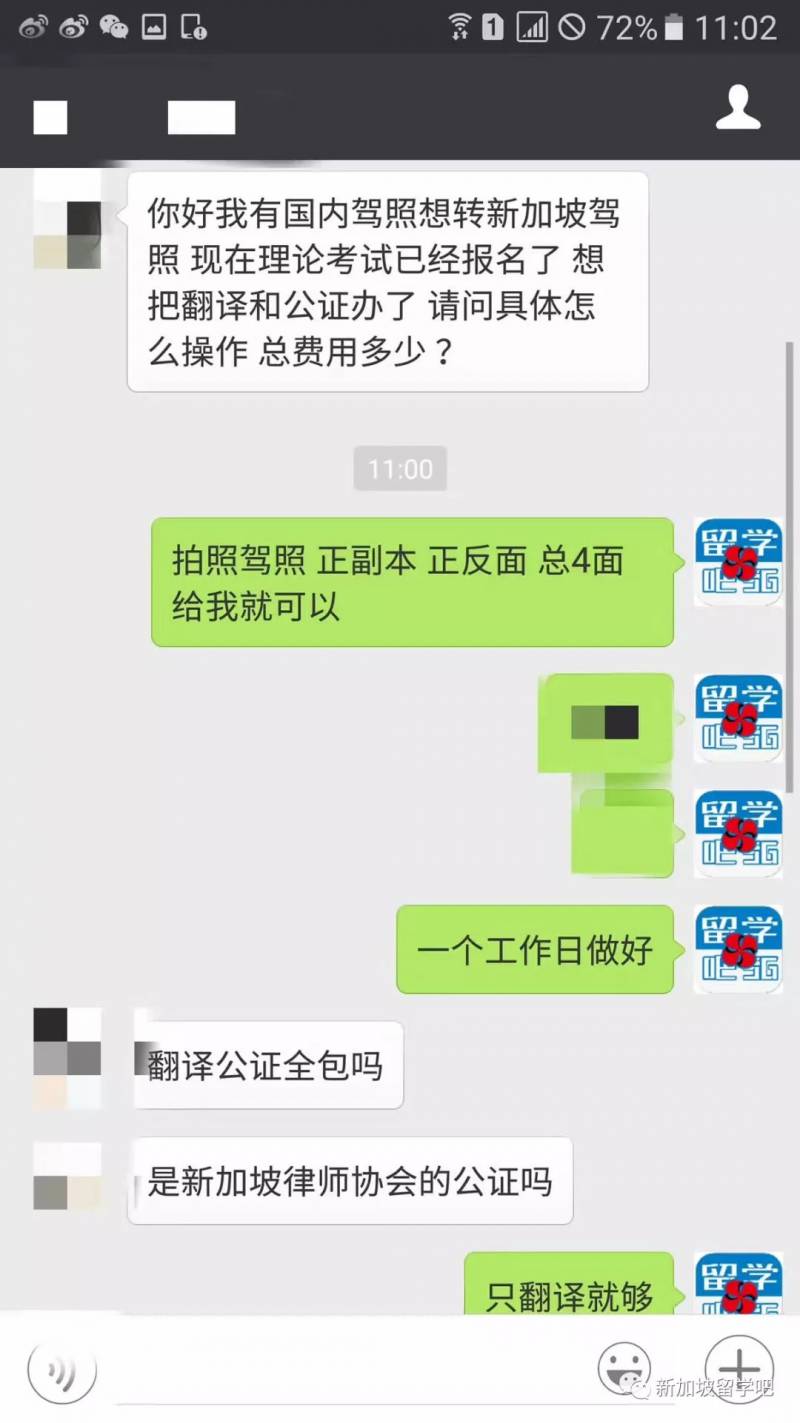This screenshot has width=800, height=1423.
Task: Open the emoji sticker panel
Action: [624, 1368]
